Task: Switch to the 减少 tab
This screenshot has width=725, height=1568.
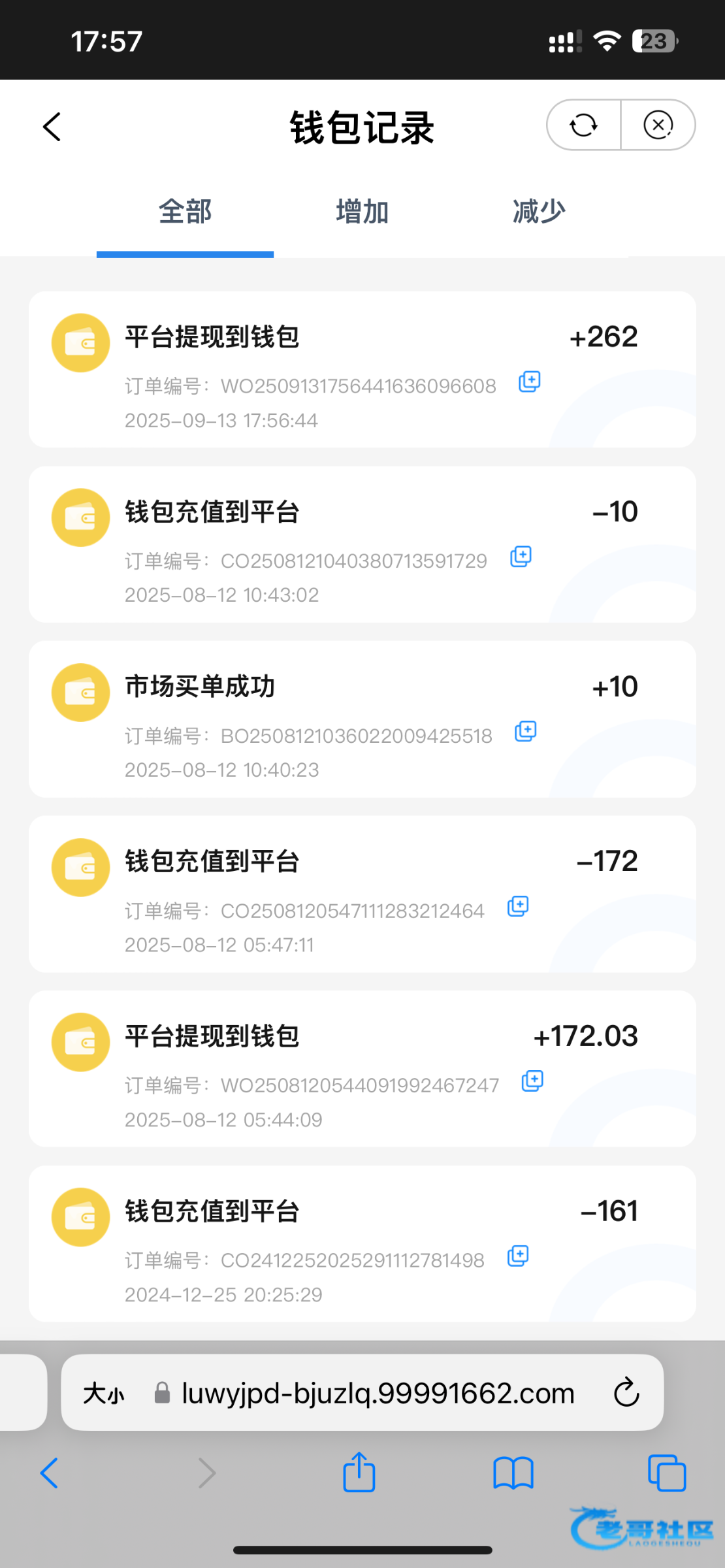Action: pos(539,212)
